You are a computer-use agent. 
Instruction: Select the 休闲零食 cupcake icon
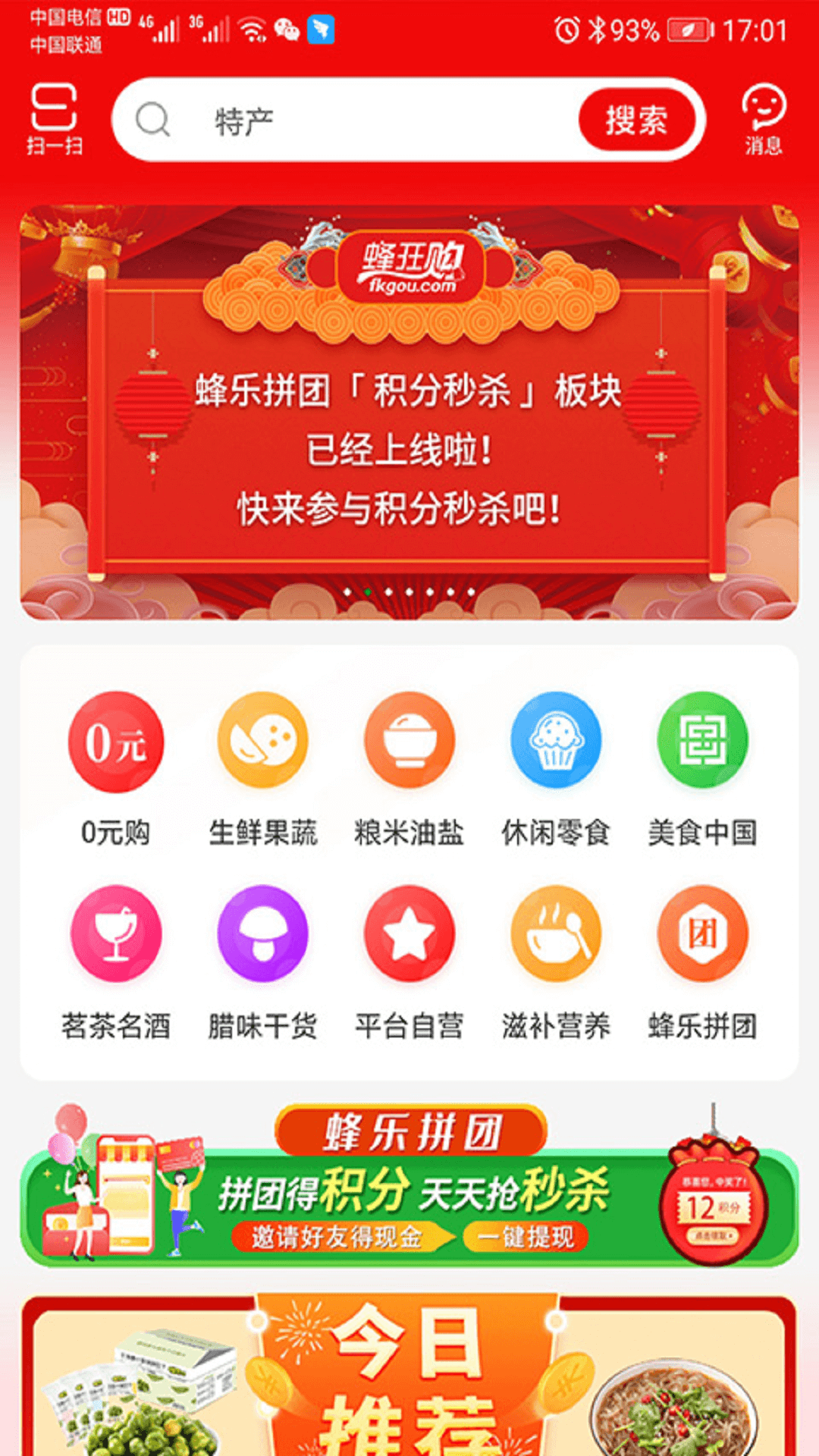pyautogui.click(x=554, y=742)
